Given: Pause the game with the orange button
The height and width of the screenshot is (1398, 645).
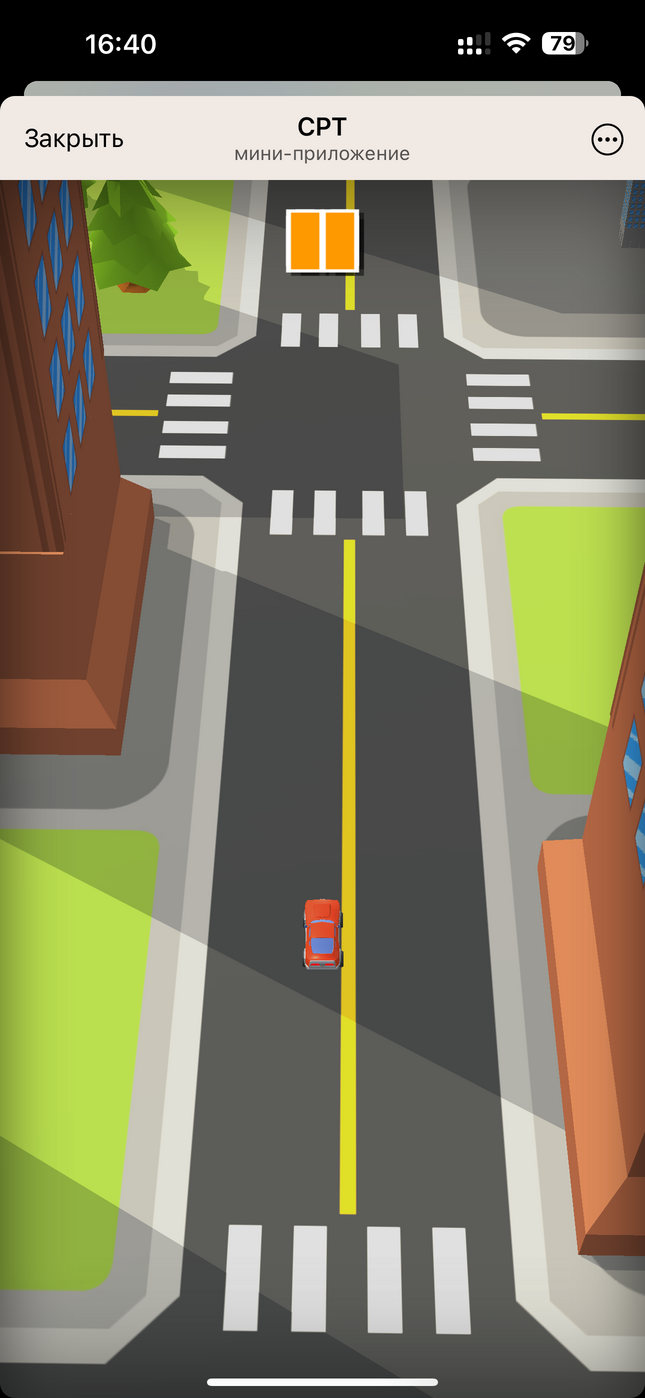Looking at the screenshot, I should pyautogui.click(x=322, y=241).
